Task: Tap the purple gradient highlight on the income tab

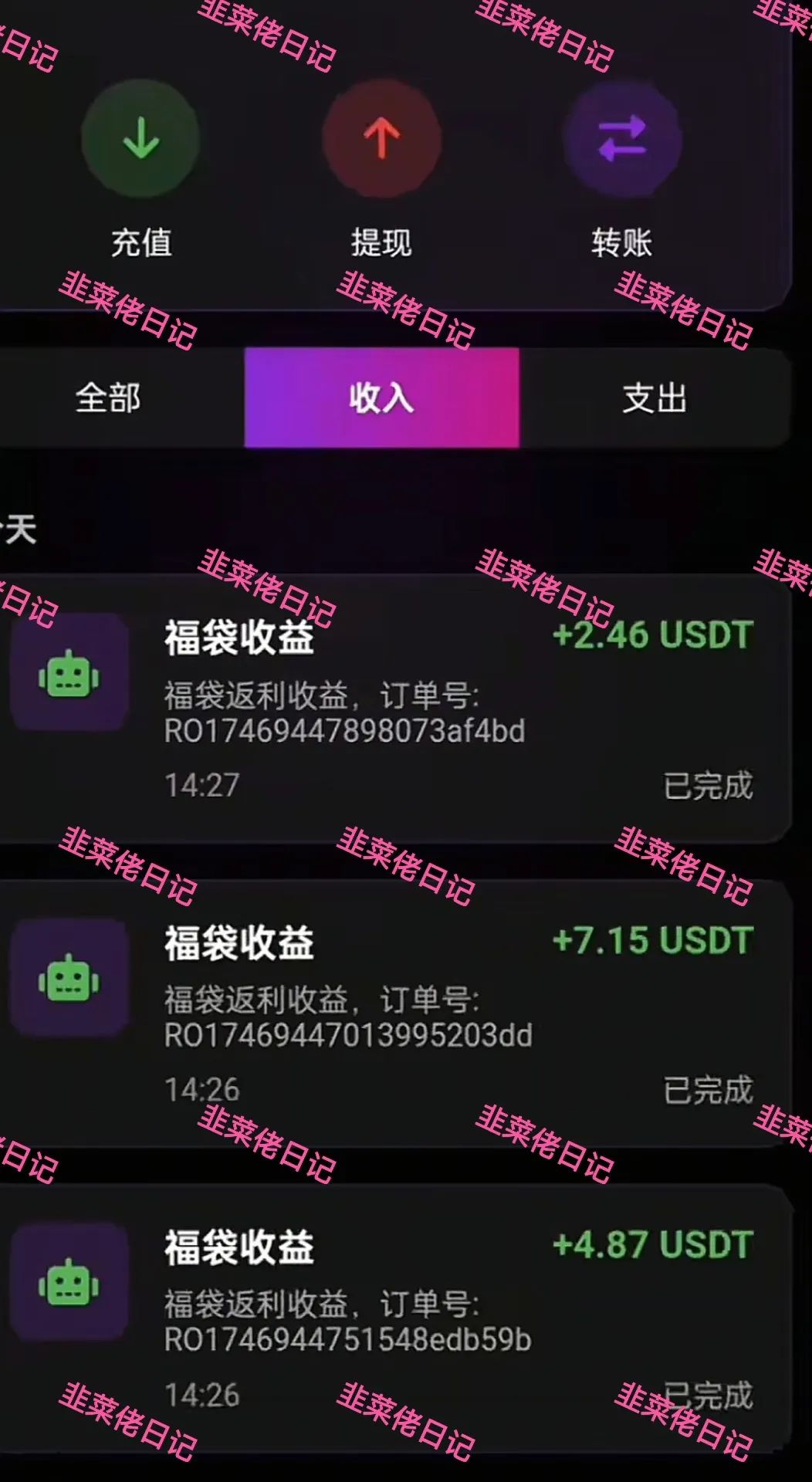Action: point(381,400)
